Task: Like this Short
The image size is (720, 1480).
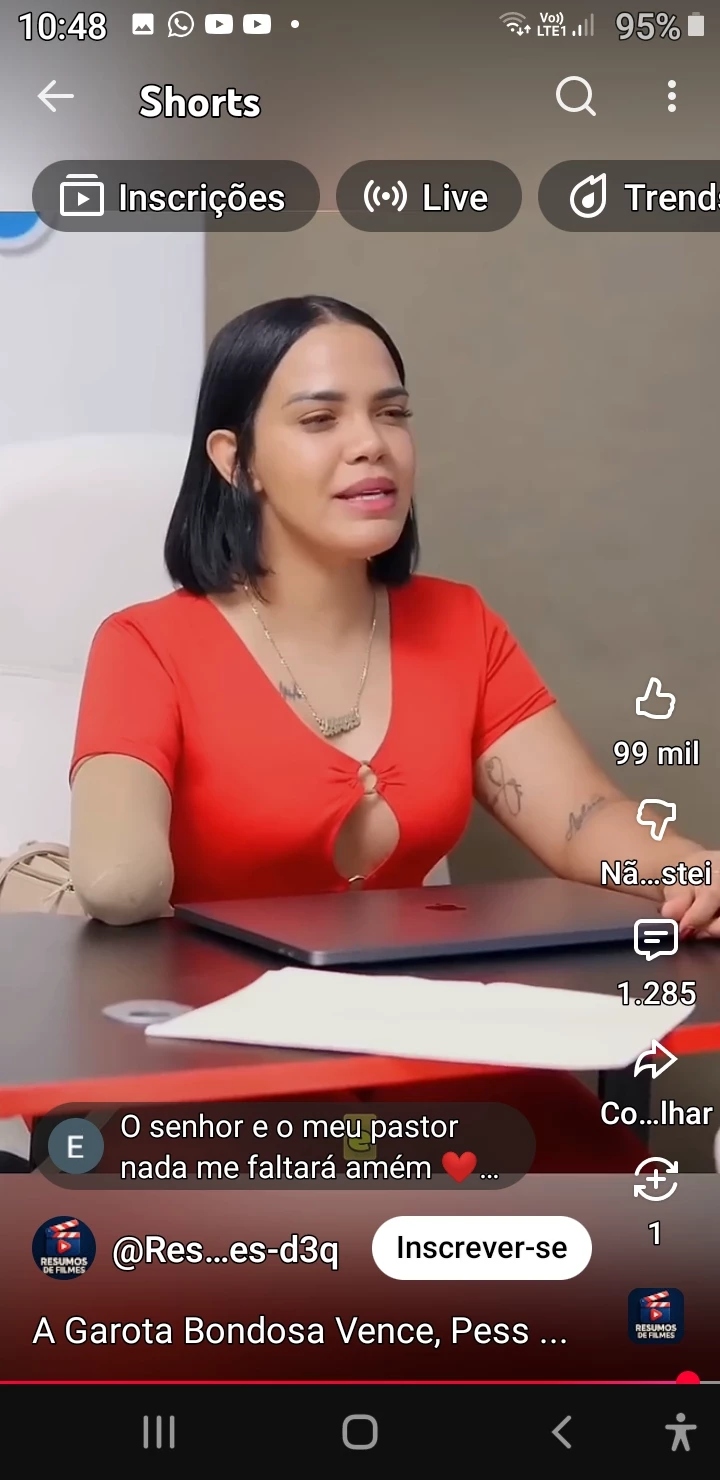Action: [x=656, y=700]
